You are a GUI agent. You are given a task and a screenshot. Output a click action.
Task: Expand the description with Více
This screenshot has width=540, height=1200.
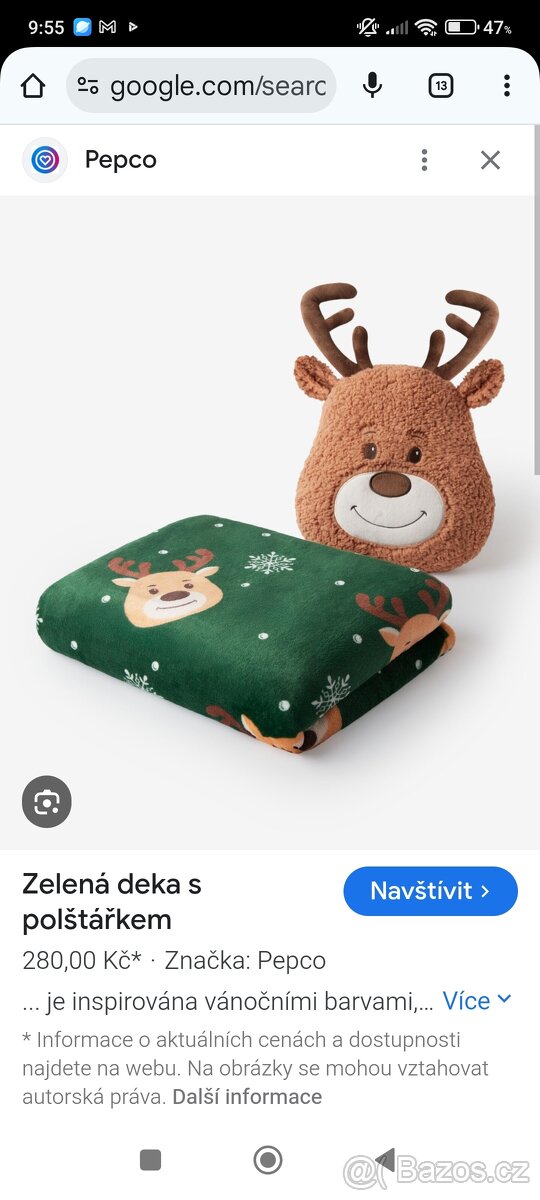click(477, 1000)
